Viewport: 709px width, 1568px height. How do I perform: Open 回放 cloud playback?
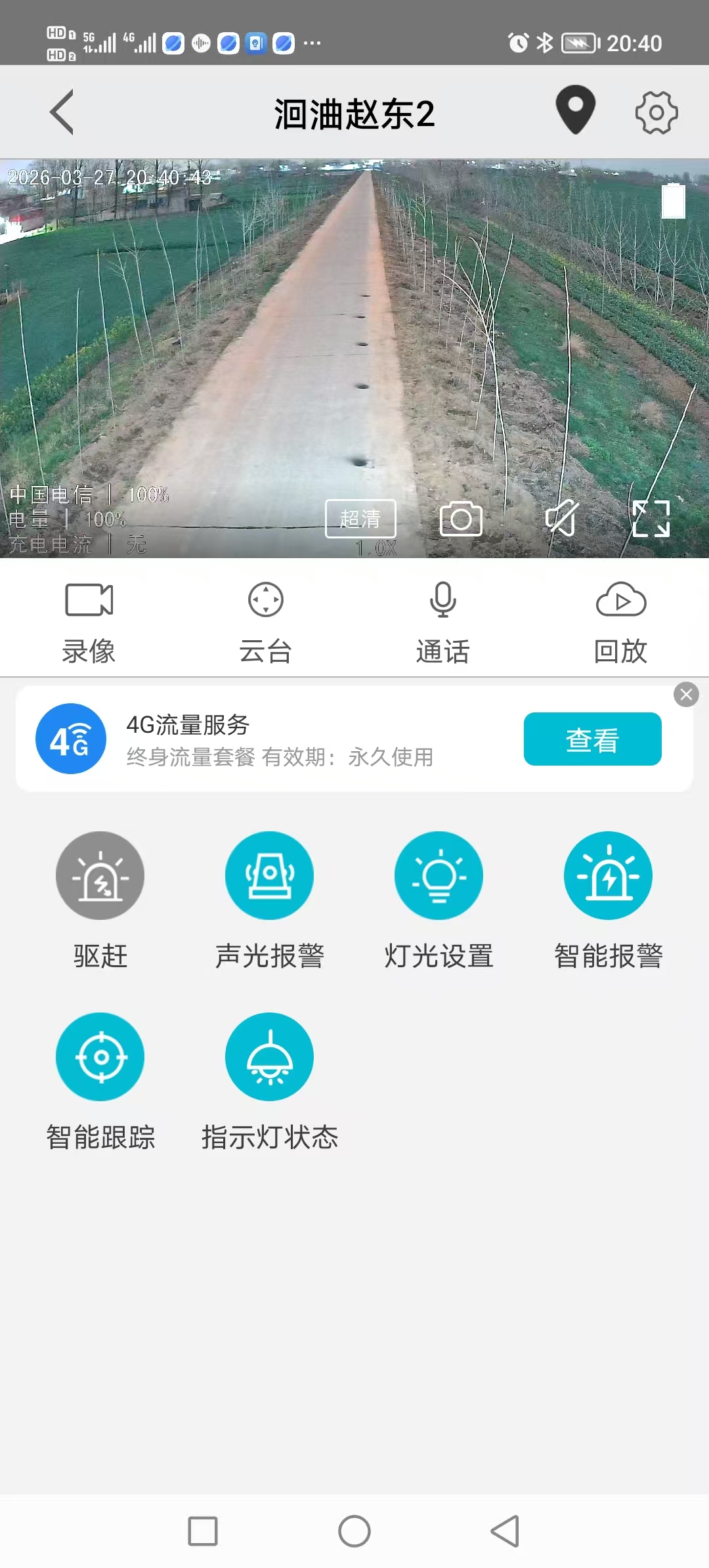click(620, 620)
